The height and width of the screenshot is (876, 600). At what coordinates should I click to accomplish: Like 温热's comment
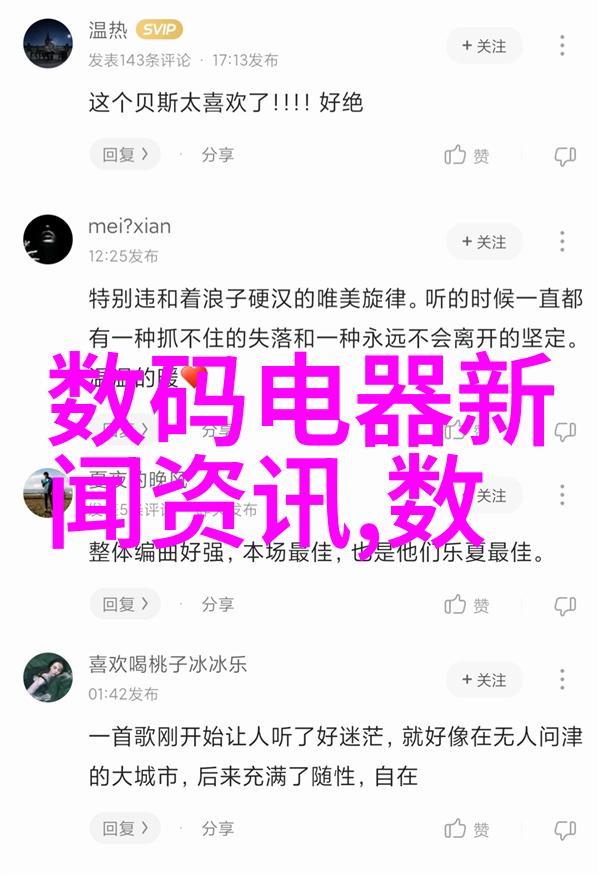coord(467,155)
